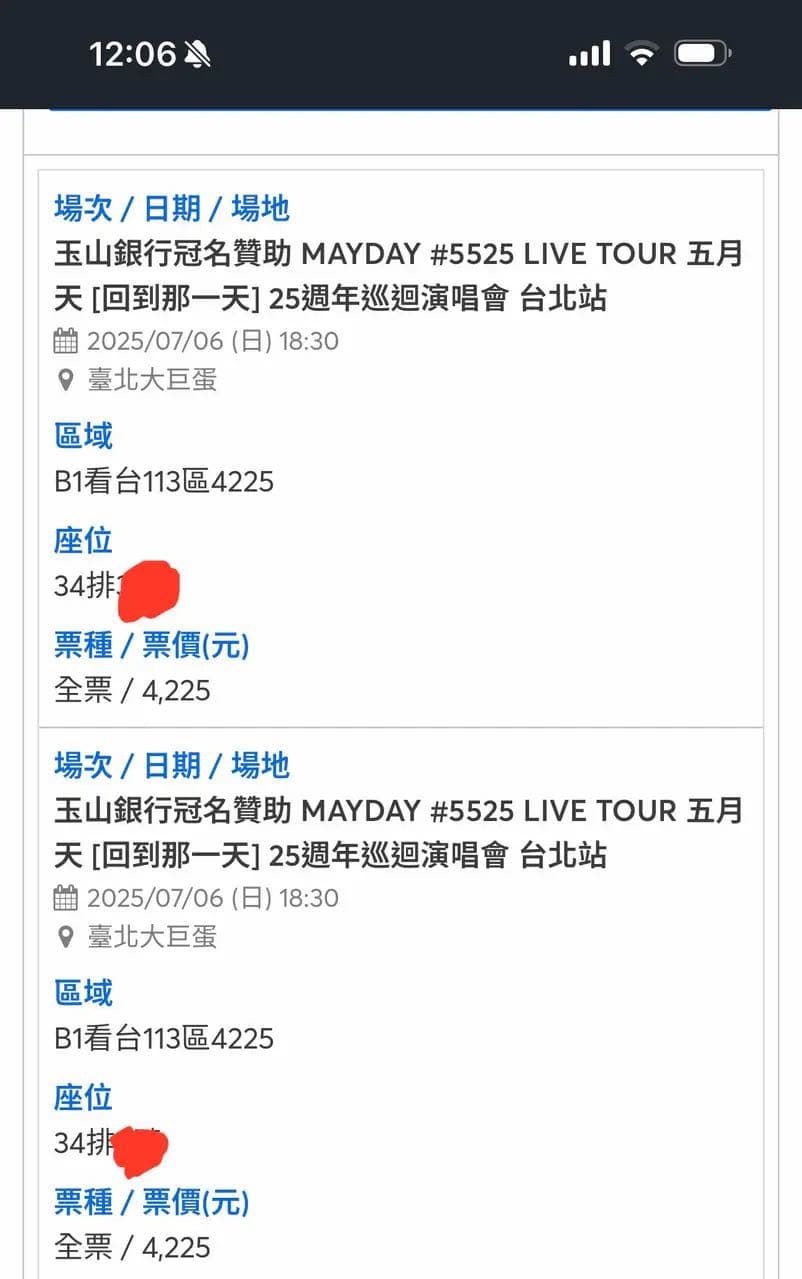Tap the location pin icon for 臺北大巨蛋

coord(65,379)
